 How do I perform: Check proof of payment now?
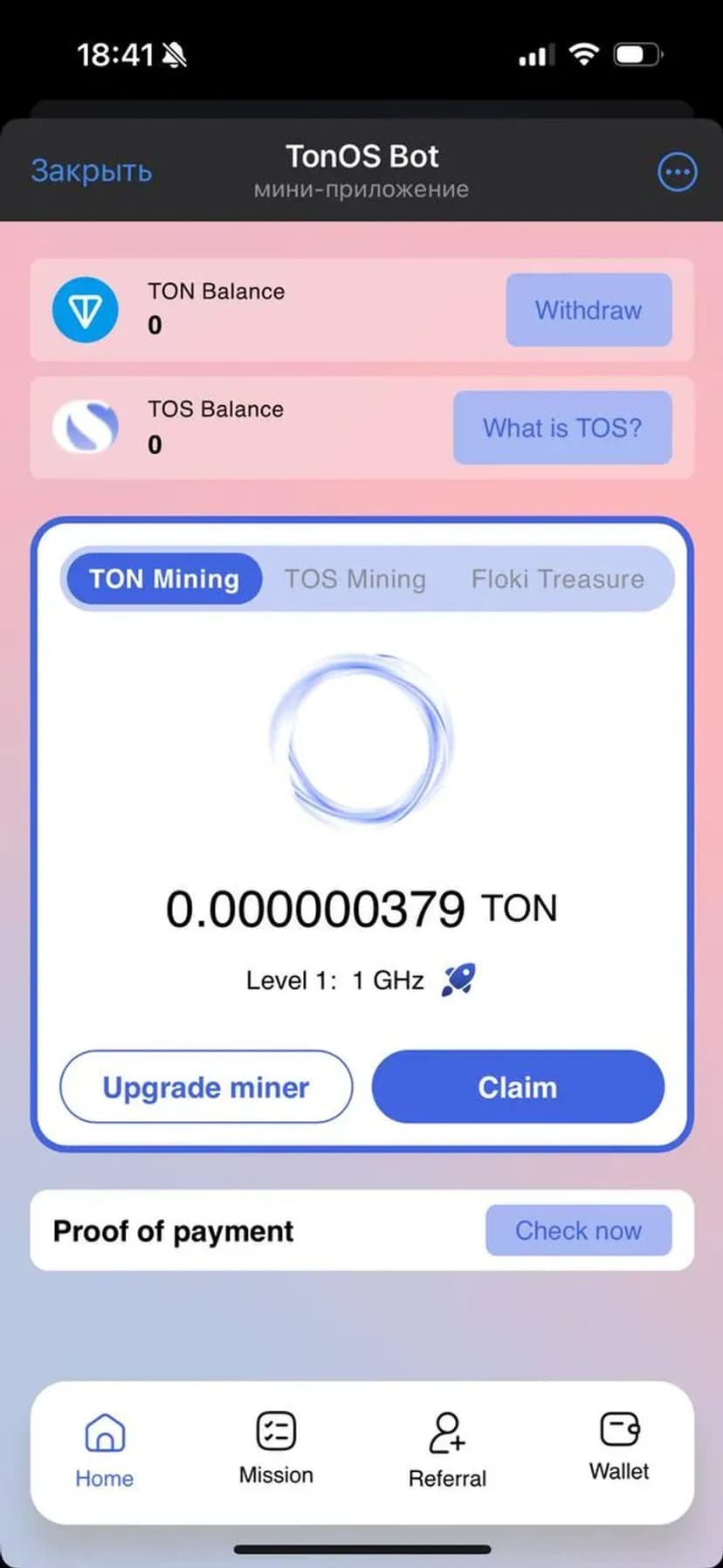pos(578,1230)
